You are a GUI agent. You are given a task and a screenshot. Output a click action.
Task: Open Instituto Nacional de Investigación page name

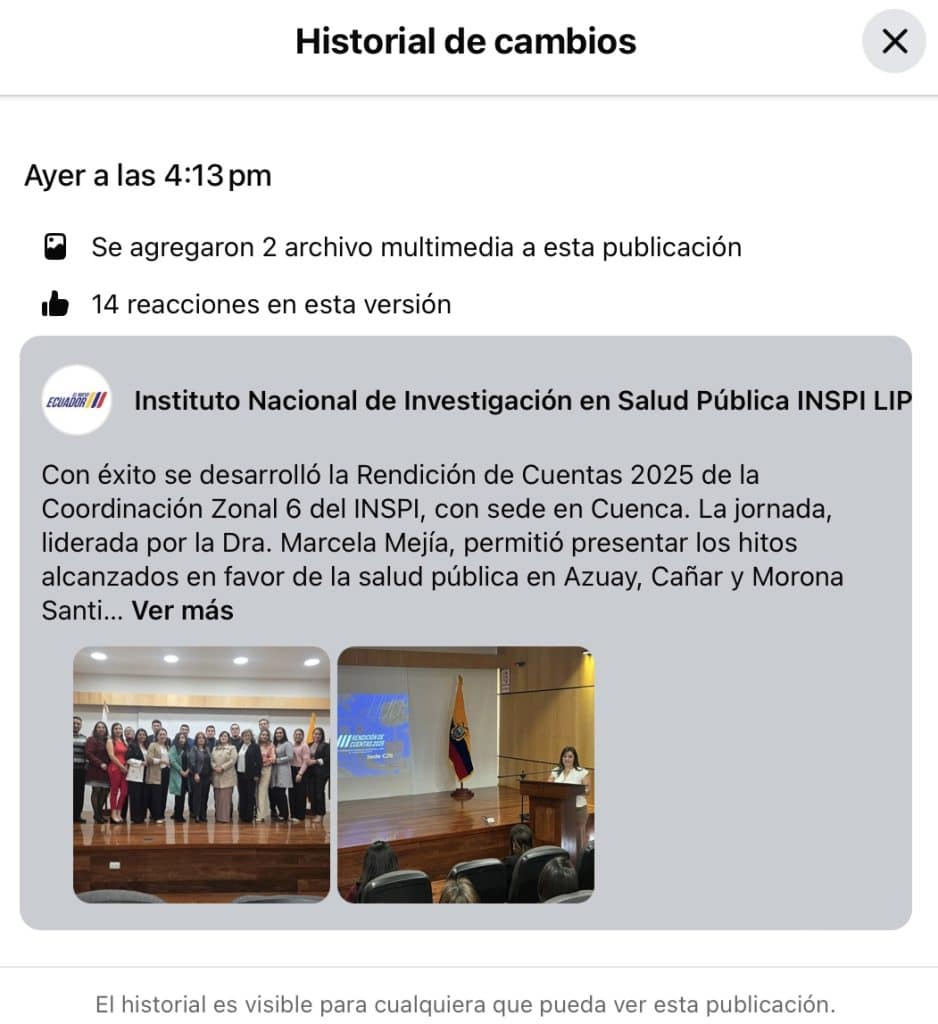tap(522, 400)
